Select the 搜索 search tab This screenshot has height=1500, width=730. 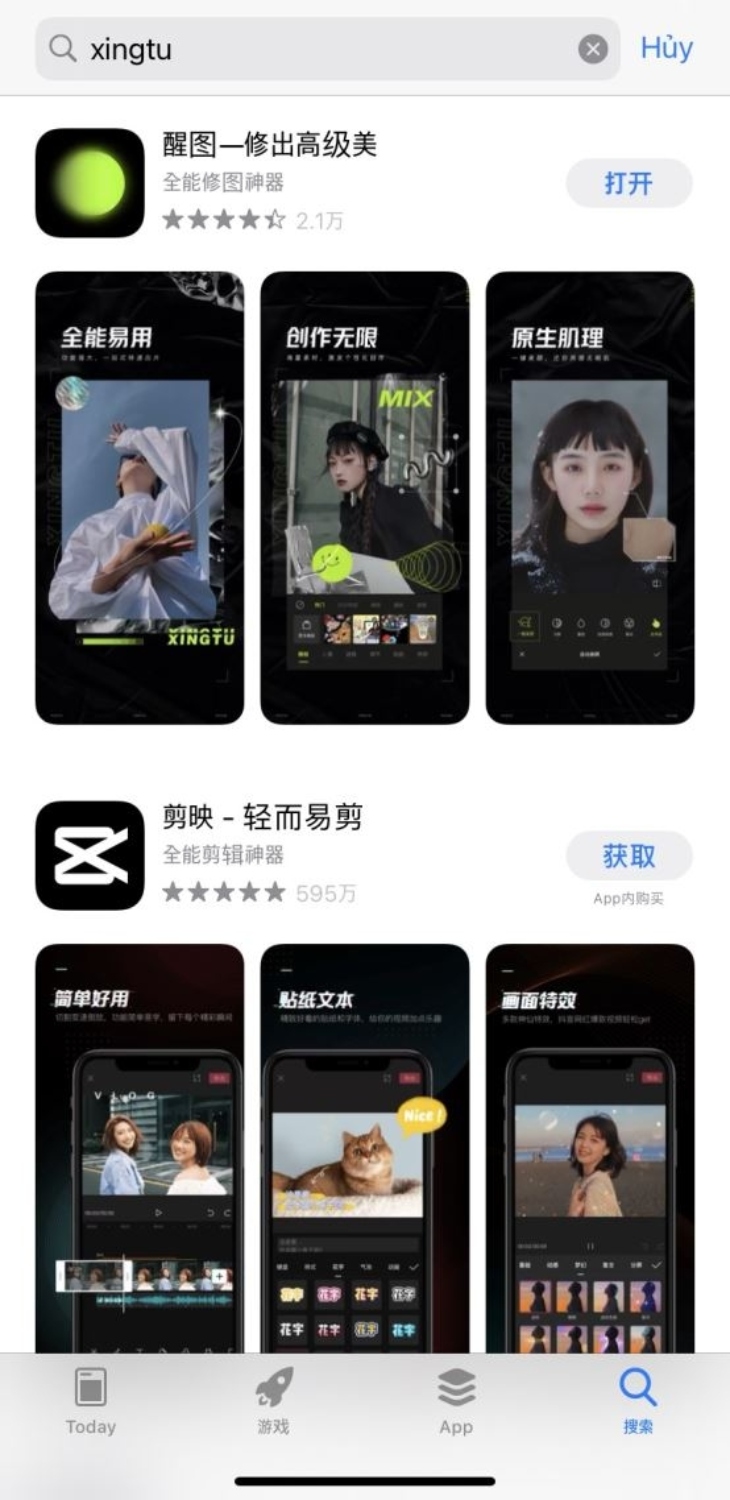click(638, 1400)
